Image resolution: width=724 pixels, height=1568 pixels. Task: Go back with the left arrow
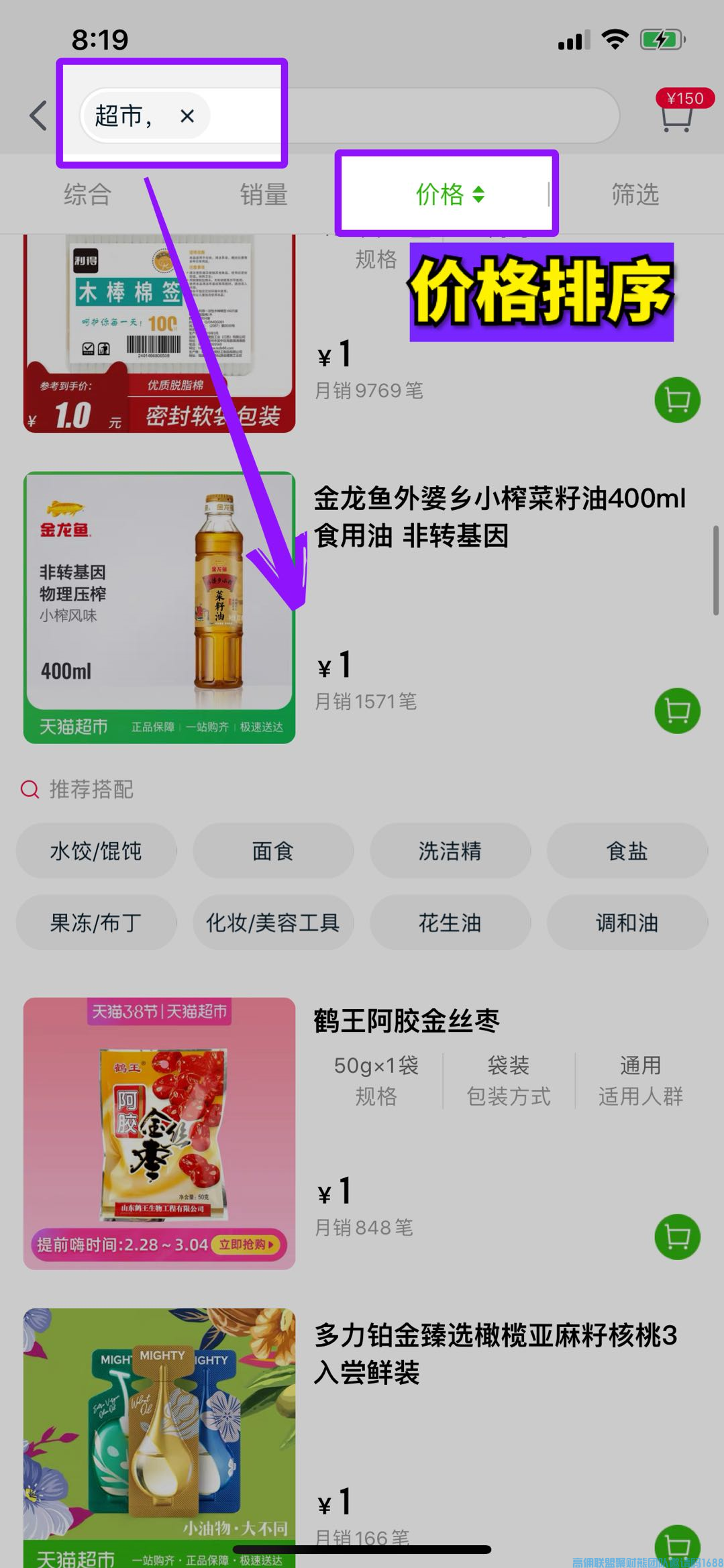[x=39, y=115]
